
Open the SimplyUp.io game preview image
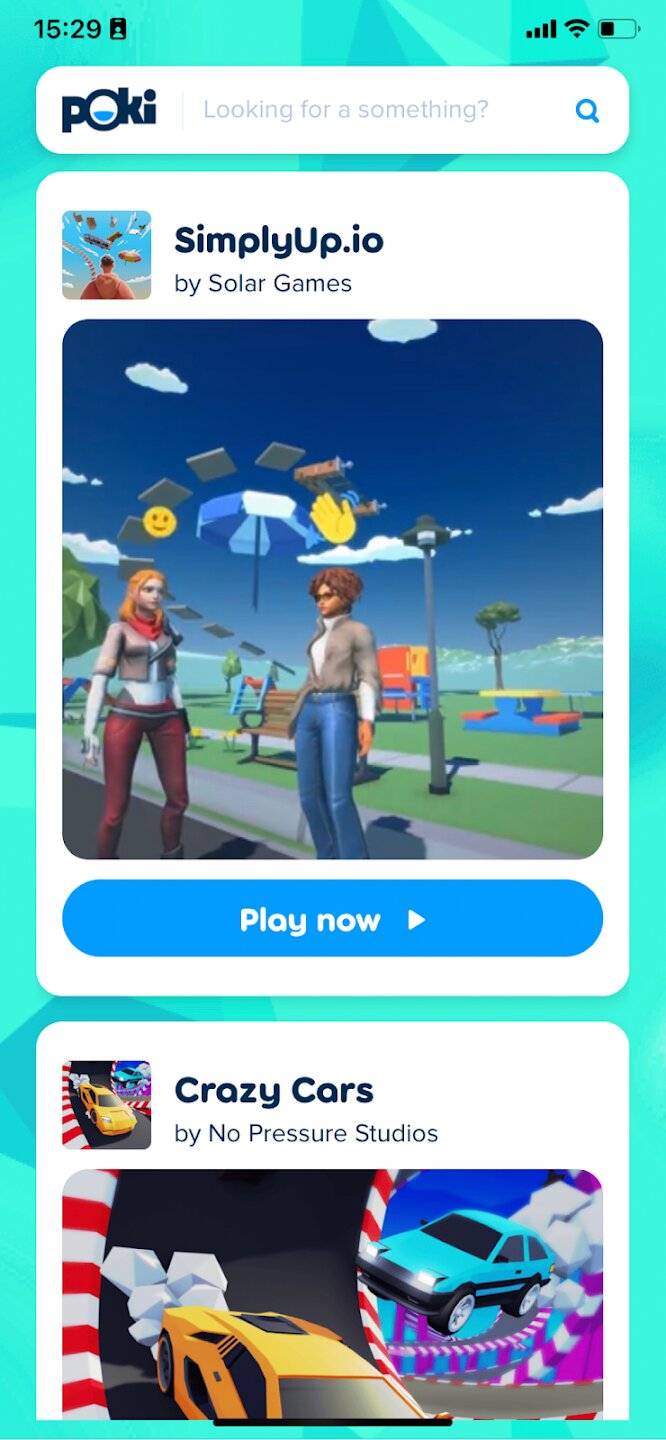click(332, 589)
